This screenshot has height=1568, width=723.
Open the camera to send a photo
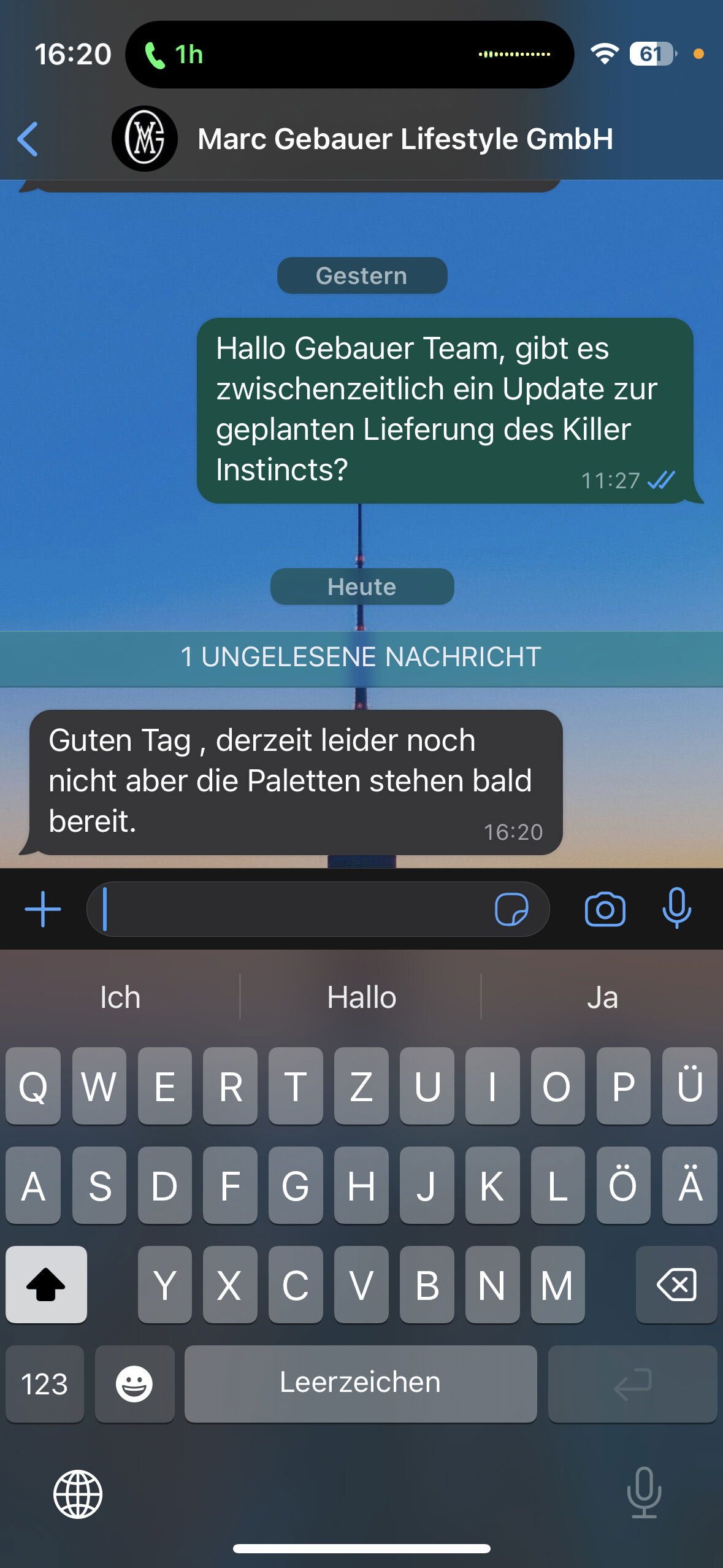[605, 909]
